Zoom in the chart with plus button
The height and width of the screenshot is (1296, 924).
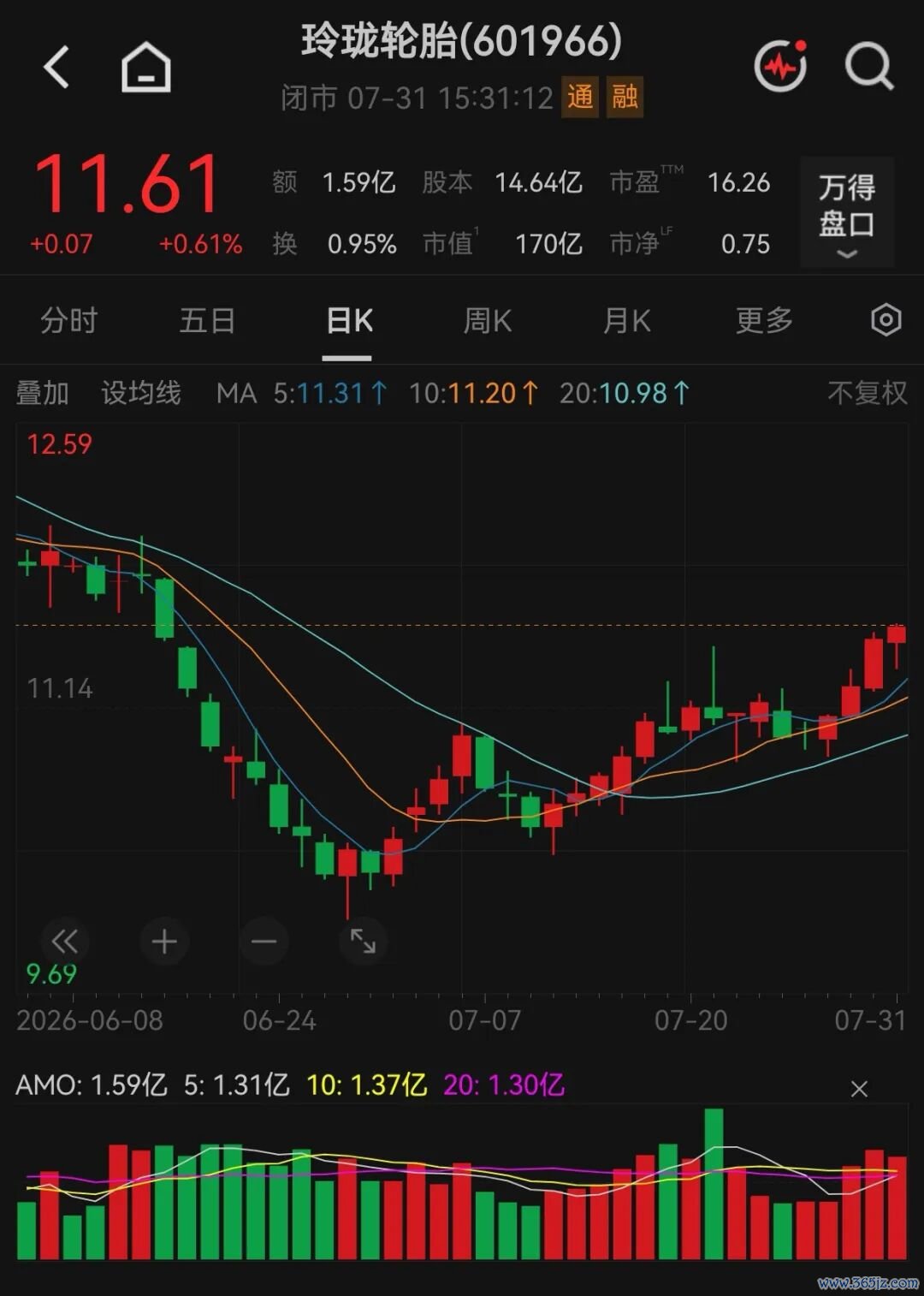[x=164, y=942]
